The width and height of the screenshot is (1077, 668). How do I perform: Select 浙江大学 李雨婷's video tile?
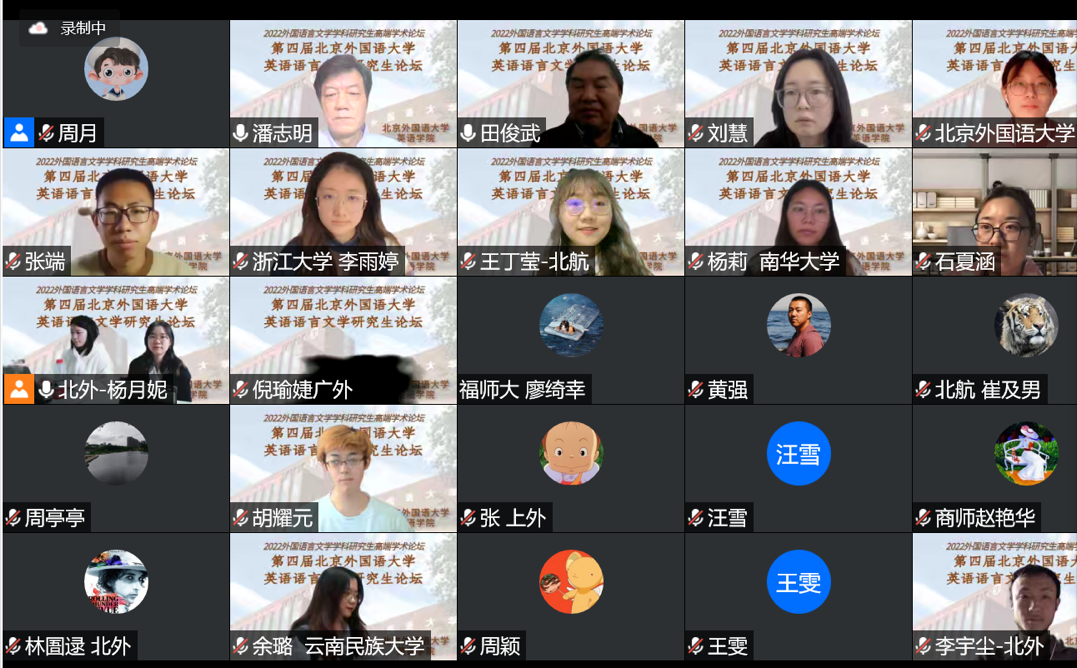[343, 212]
